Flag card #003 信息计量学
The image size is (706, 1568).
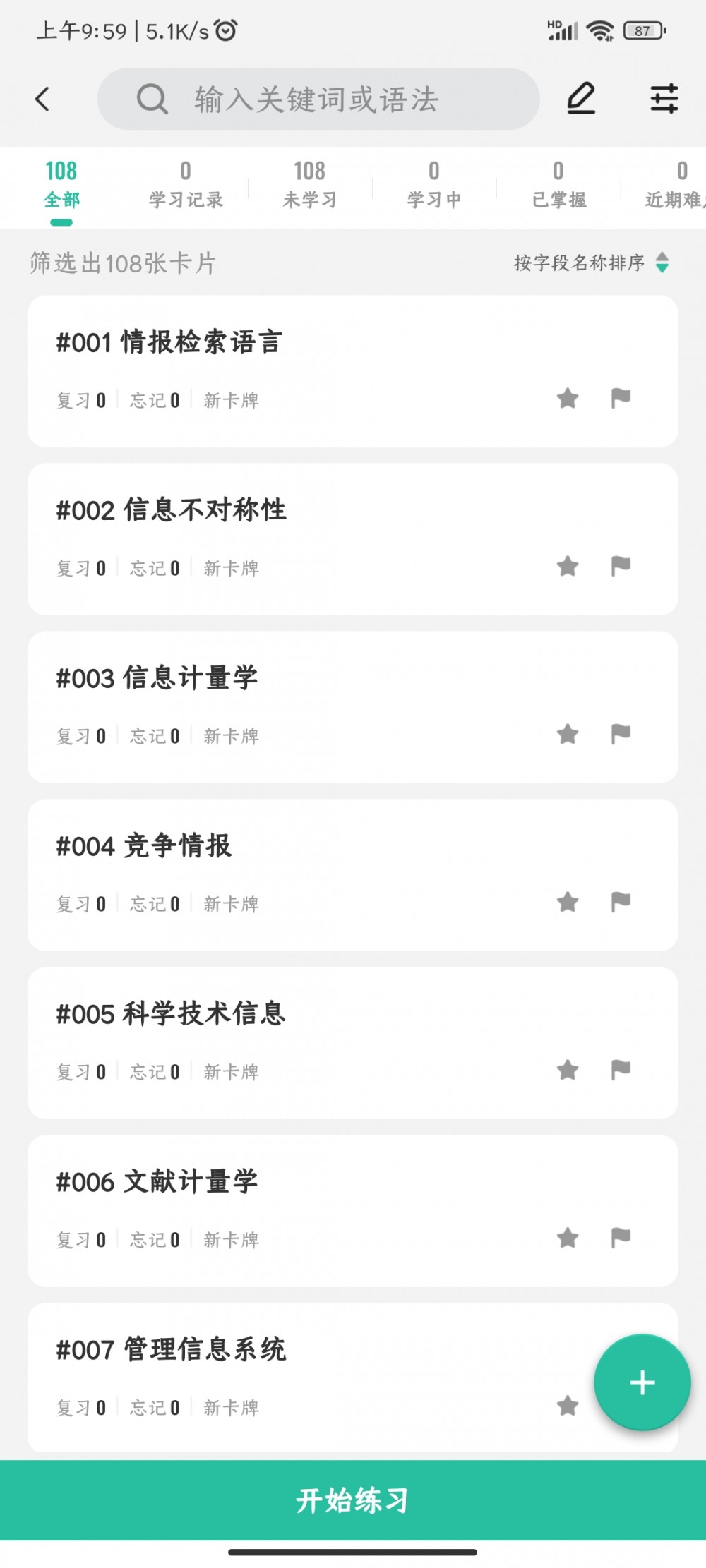tap(621, 734)
